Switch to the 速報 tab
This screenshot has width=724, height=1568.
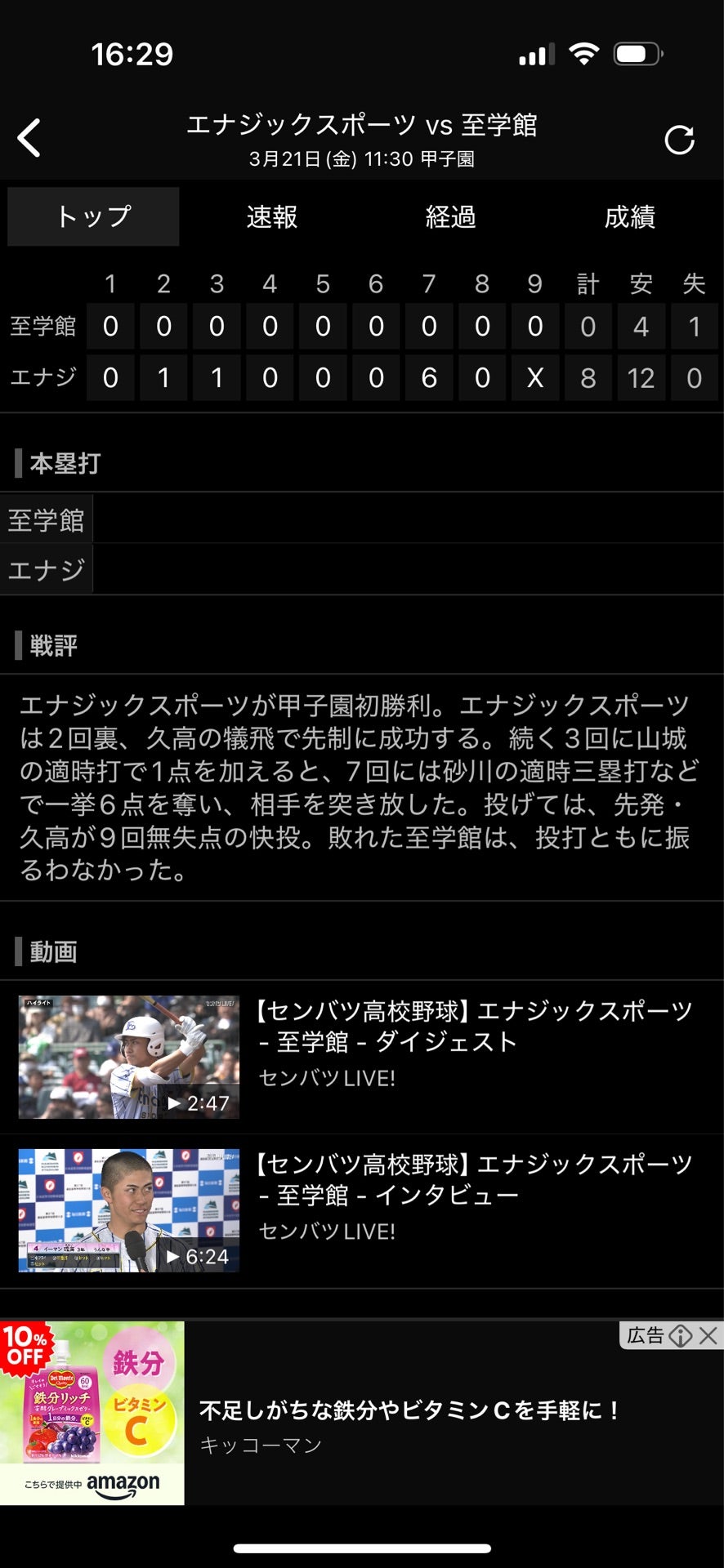tap(272, 216)
